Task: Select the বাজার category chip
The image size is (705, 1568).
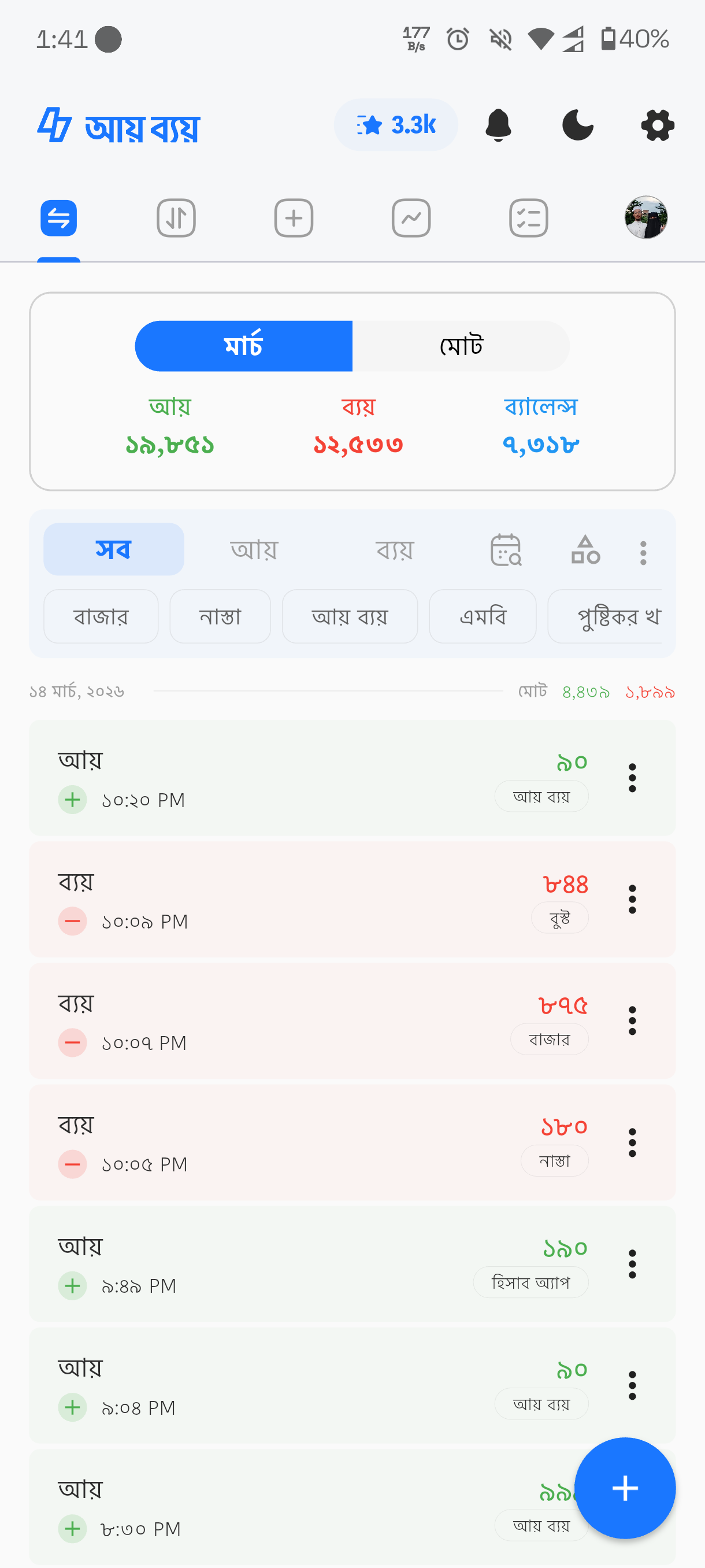Action: point(101,616)
